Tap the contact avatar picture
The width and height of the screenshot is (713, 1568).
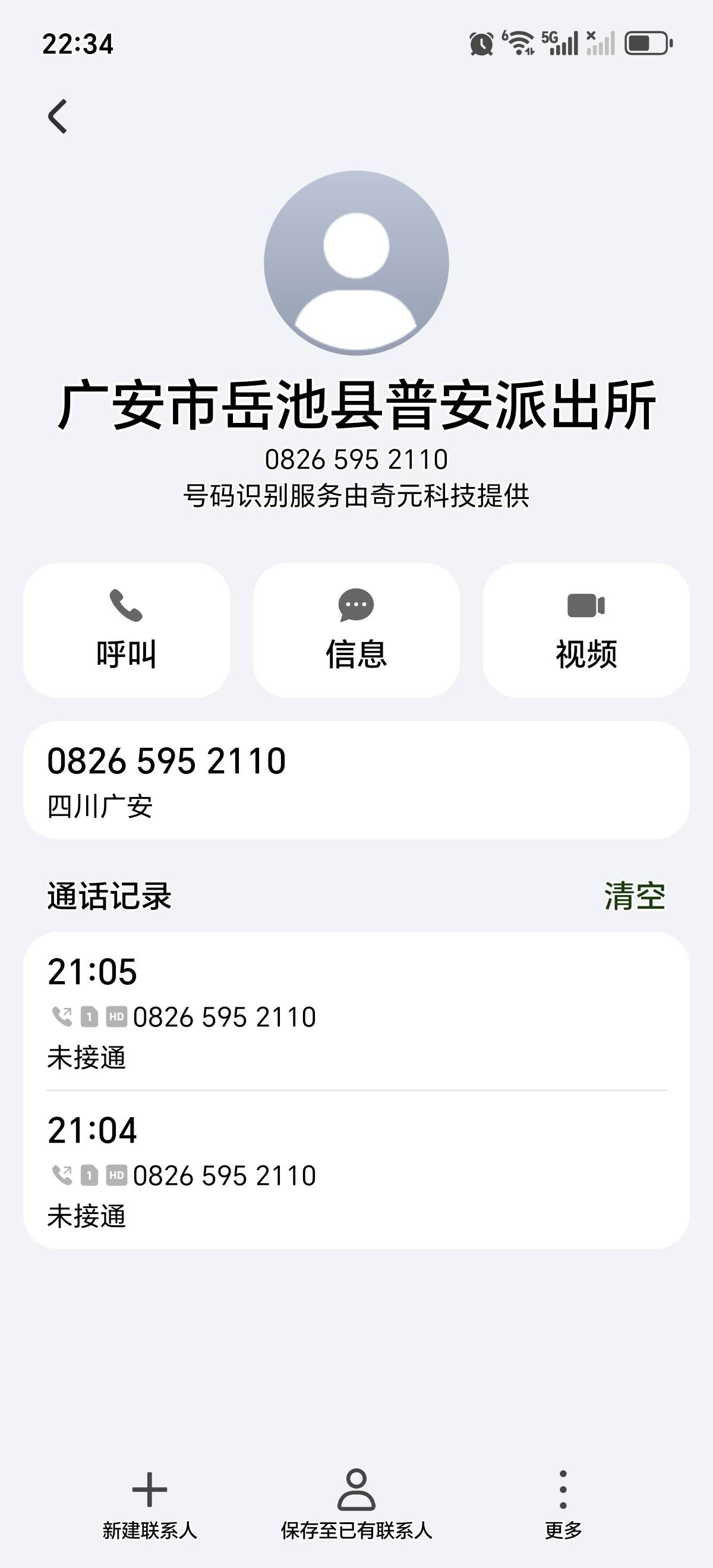click(x=356, y=263)
